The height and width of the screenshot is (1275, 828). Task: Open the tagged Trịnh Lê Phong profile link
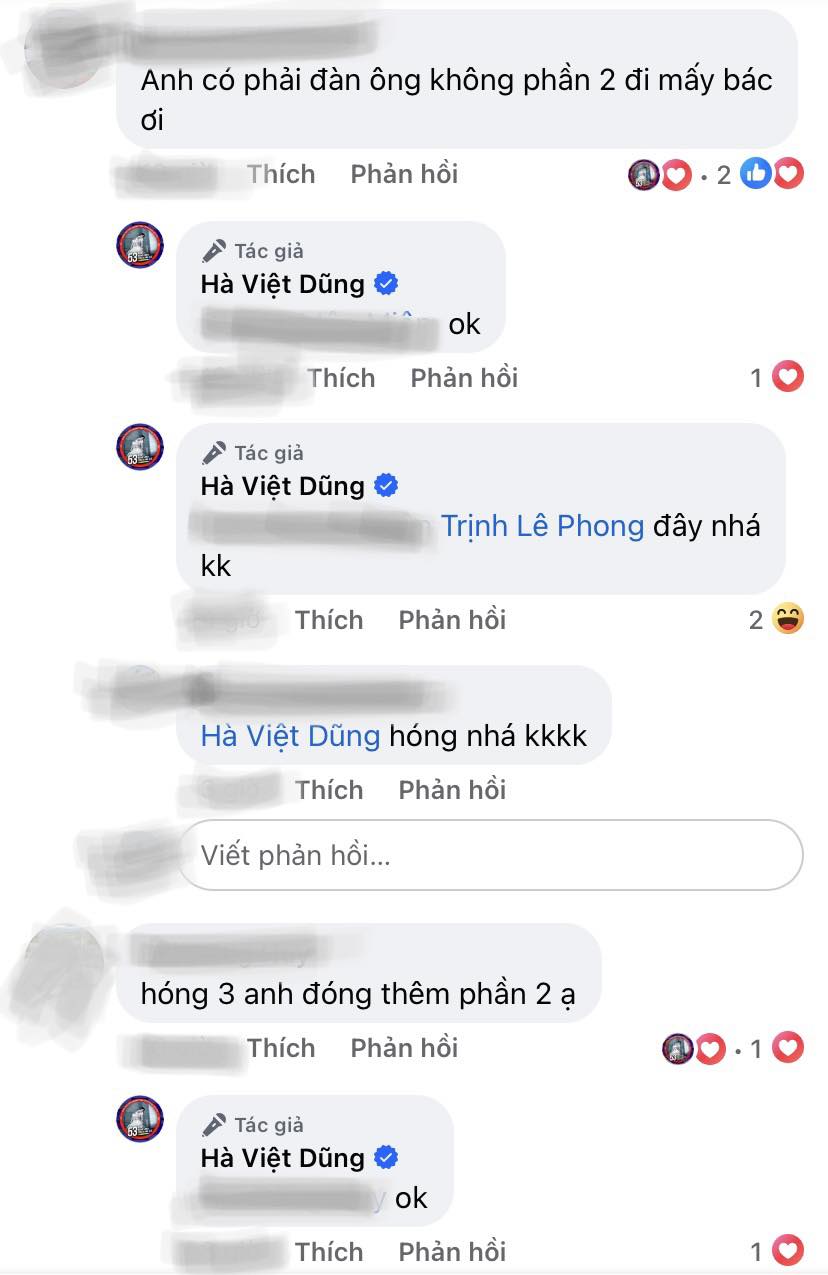click(x=542, y=526)
